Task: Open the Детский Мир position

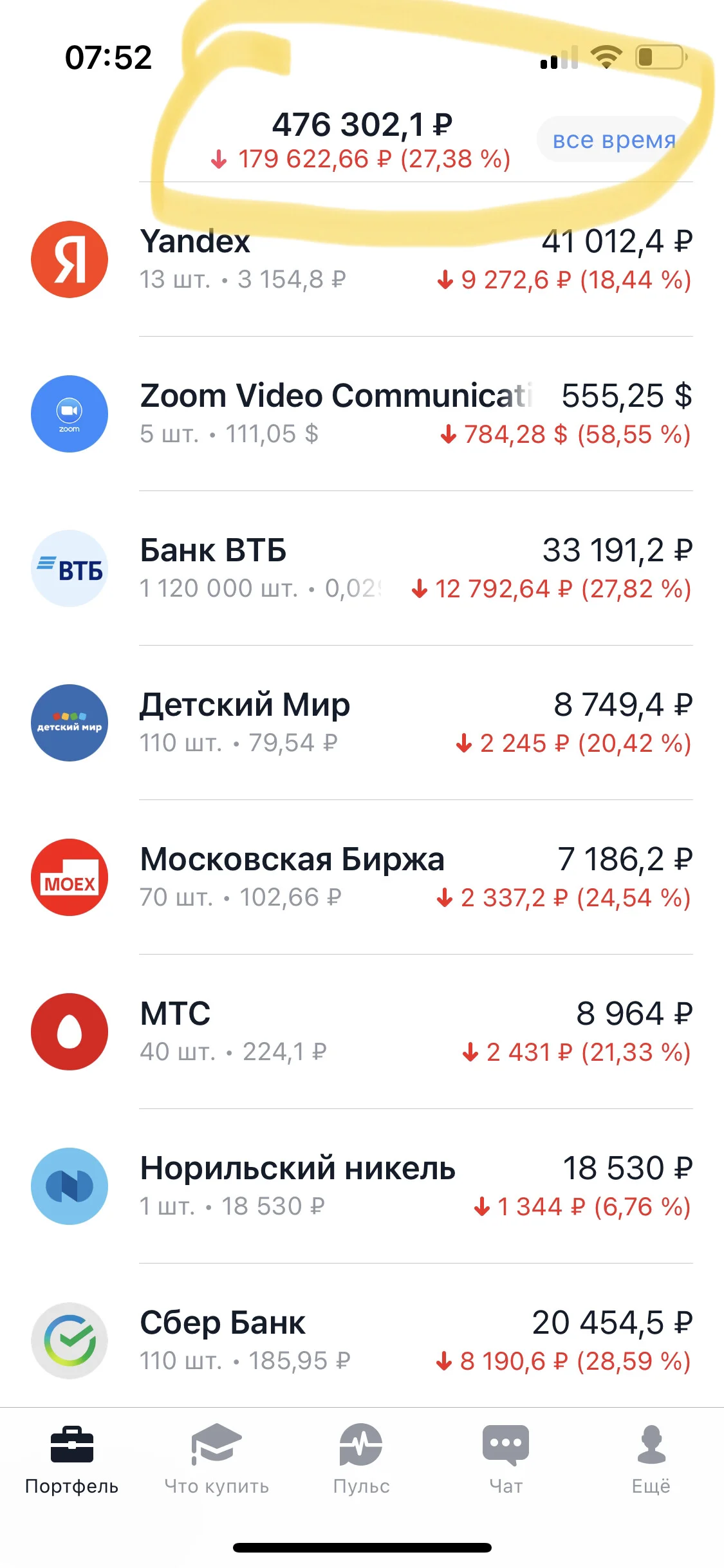Action: 362,723
